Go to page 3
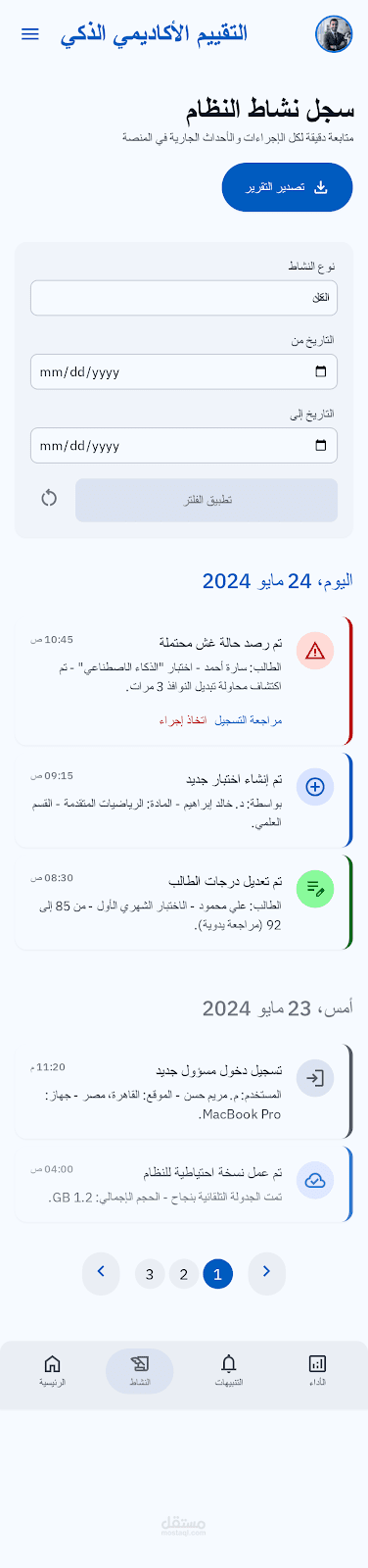 coord(150,1274)
